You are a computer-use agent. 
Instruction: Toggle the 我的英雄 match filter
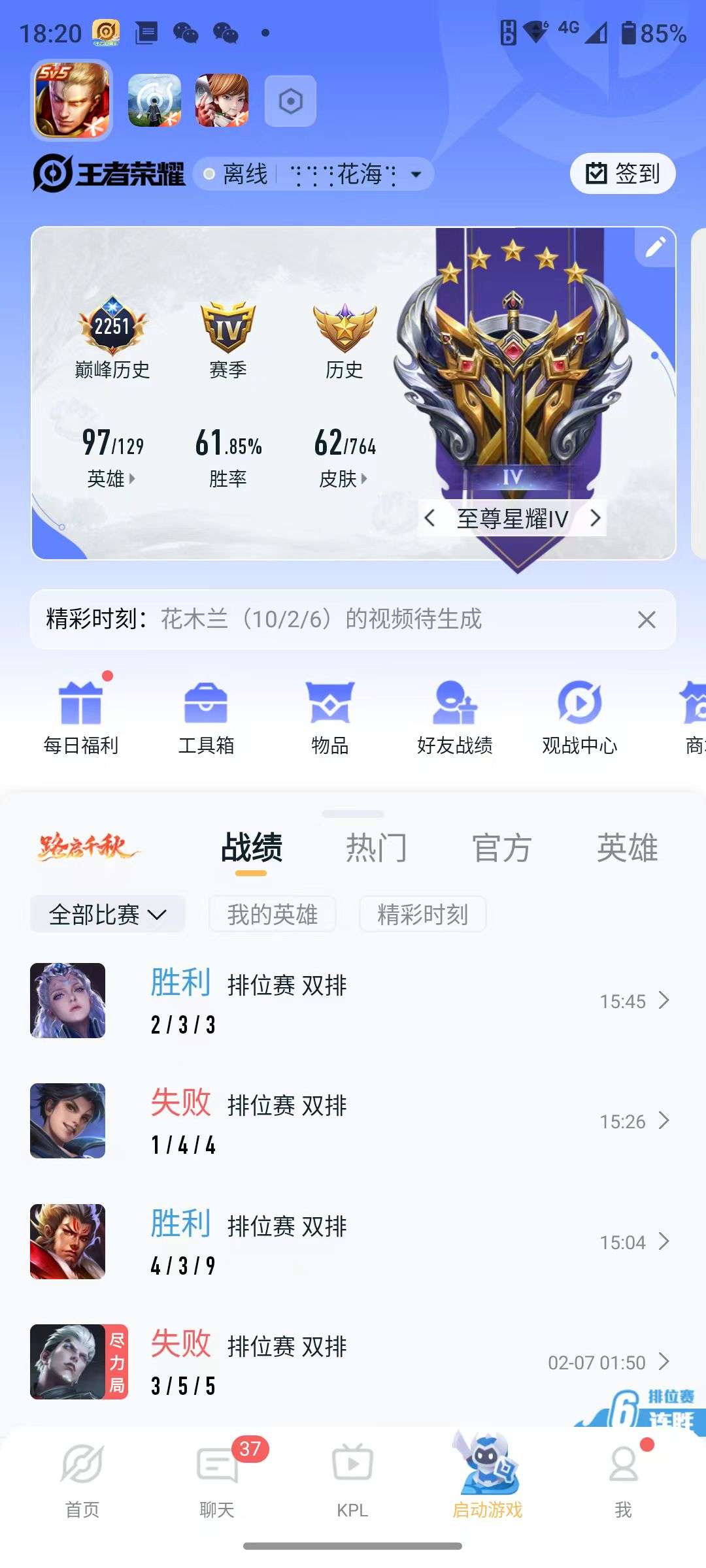[272, 914]
